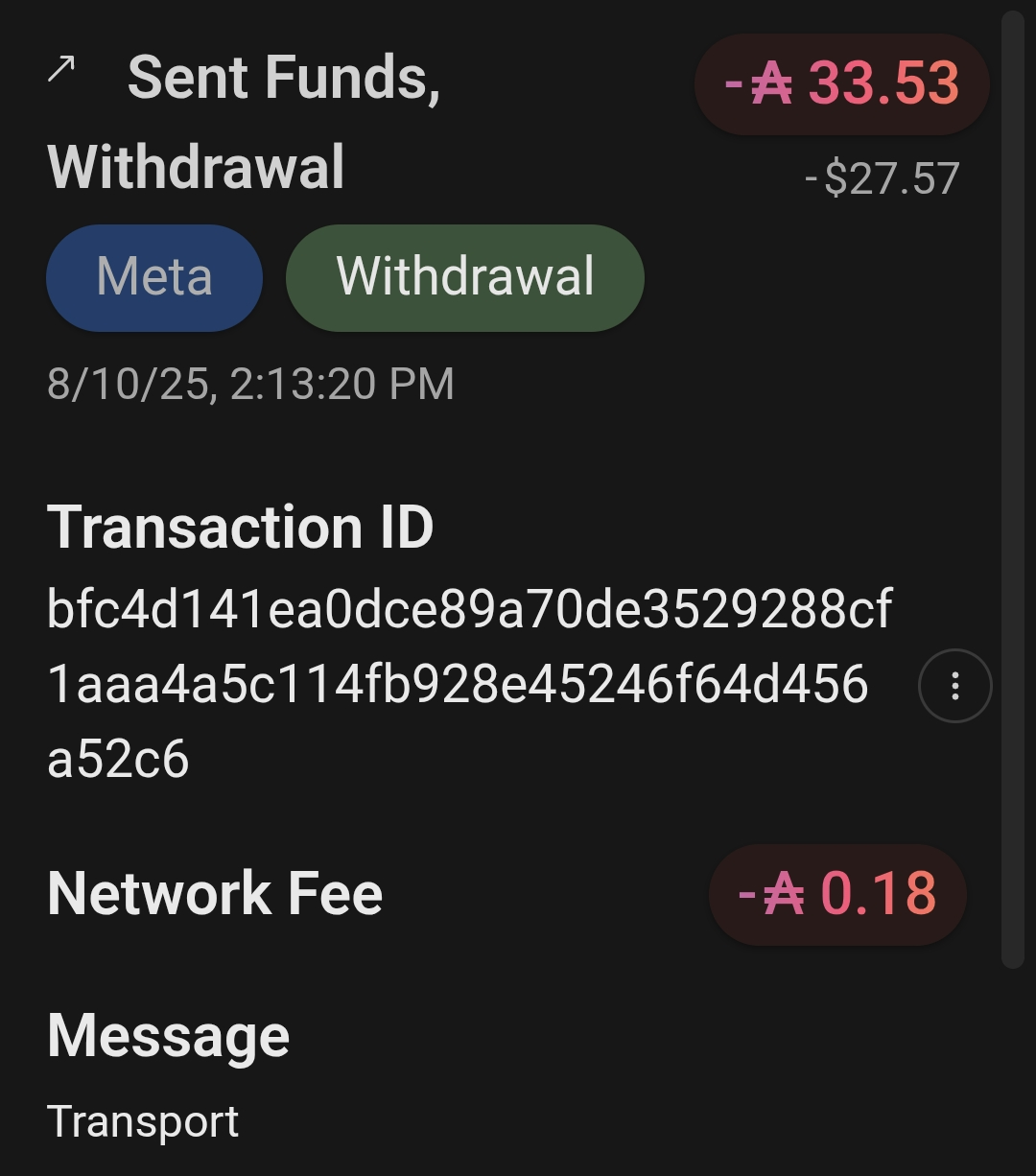Select the Meta tag chip
The width and height of the screenshot is (1036, 1176).
pos(154,277)
